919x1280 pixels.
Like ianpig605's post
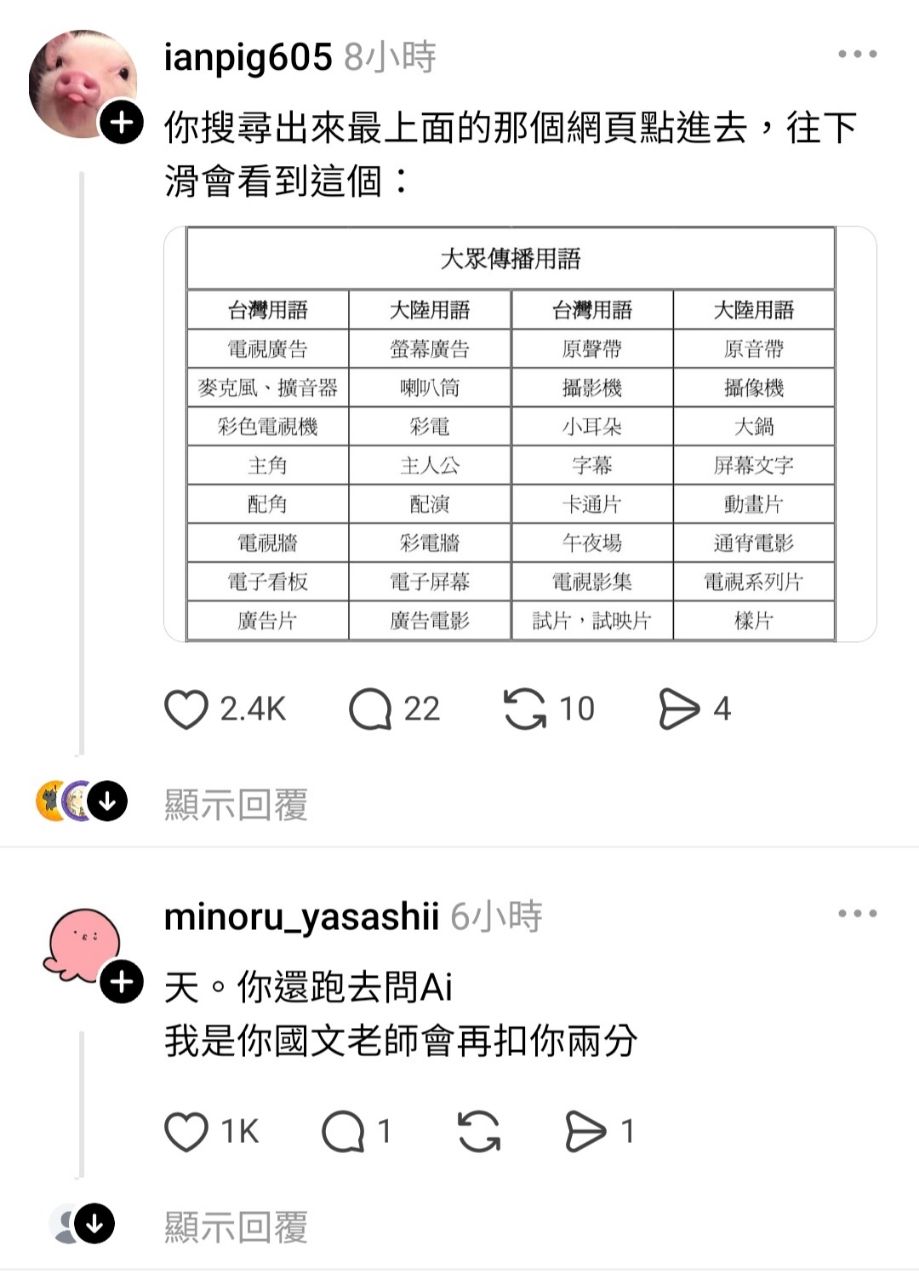click(x=186, y=709)
